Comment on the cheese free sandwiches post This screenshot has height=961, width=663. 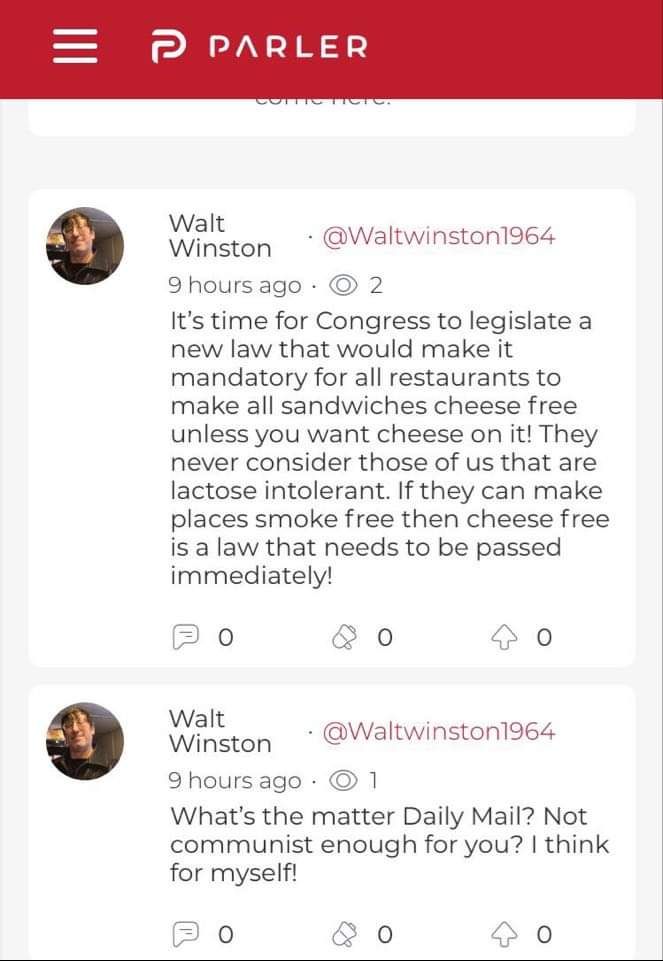[186, 637]
